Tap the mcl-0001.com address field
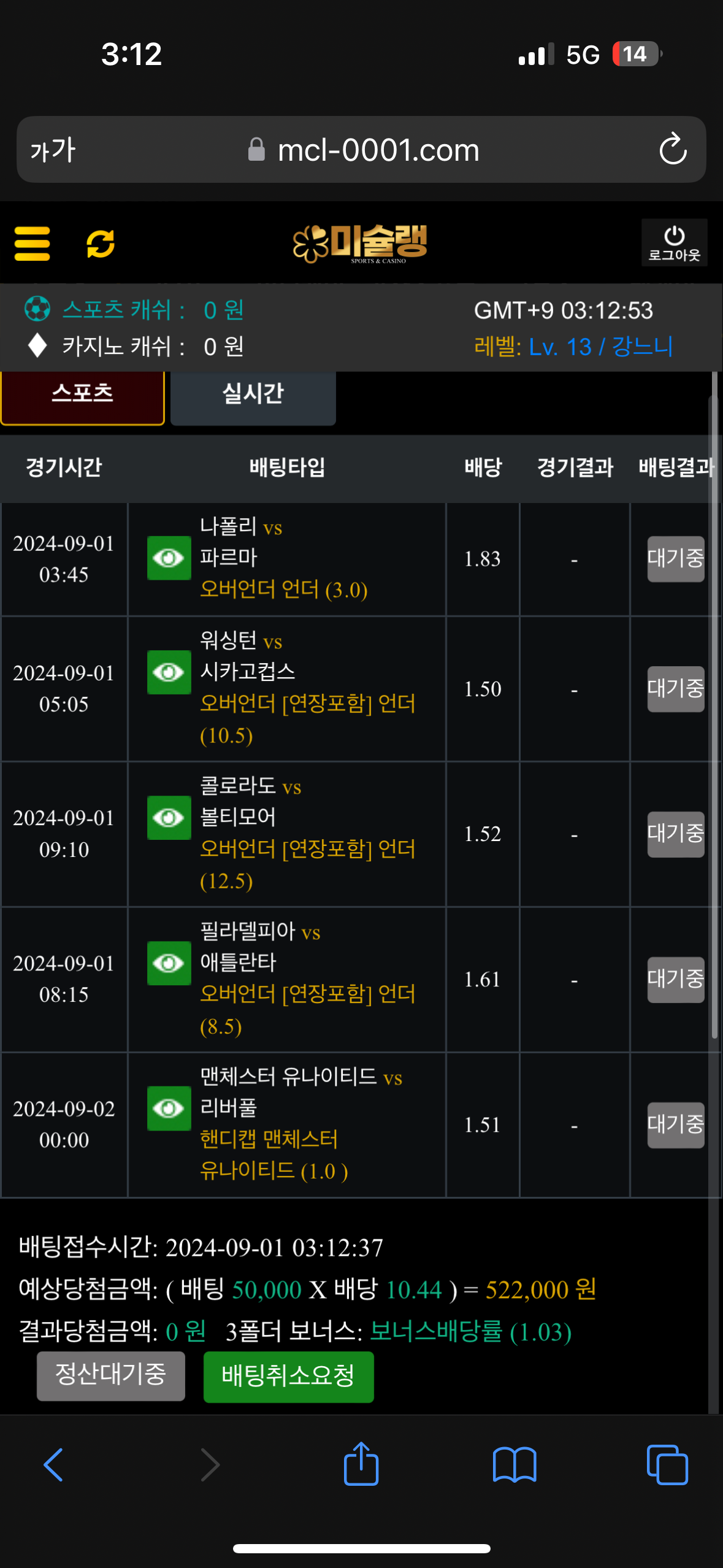Screen dimensions: 723x1568 point(377,150)
